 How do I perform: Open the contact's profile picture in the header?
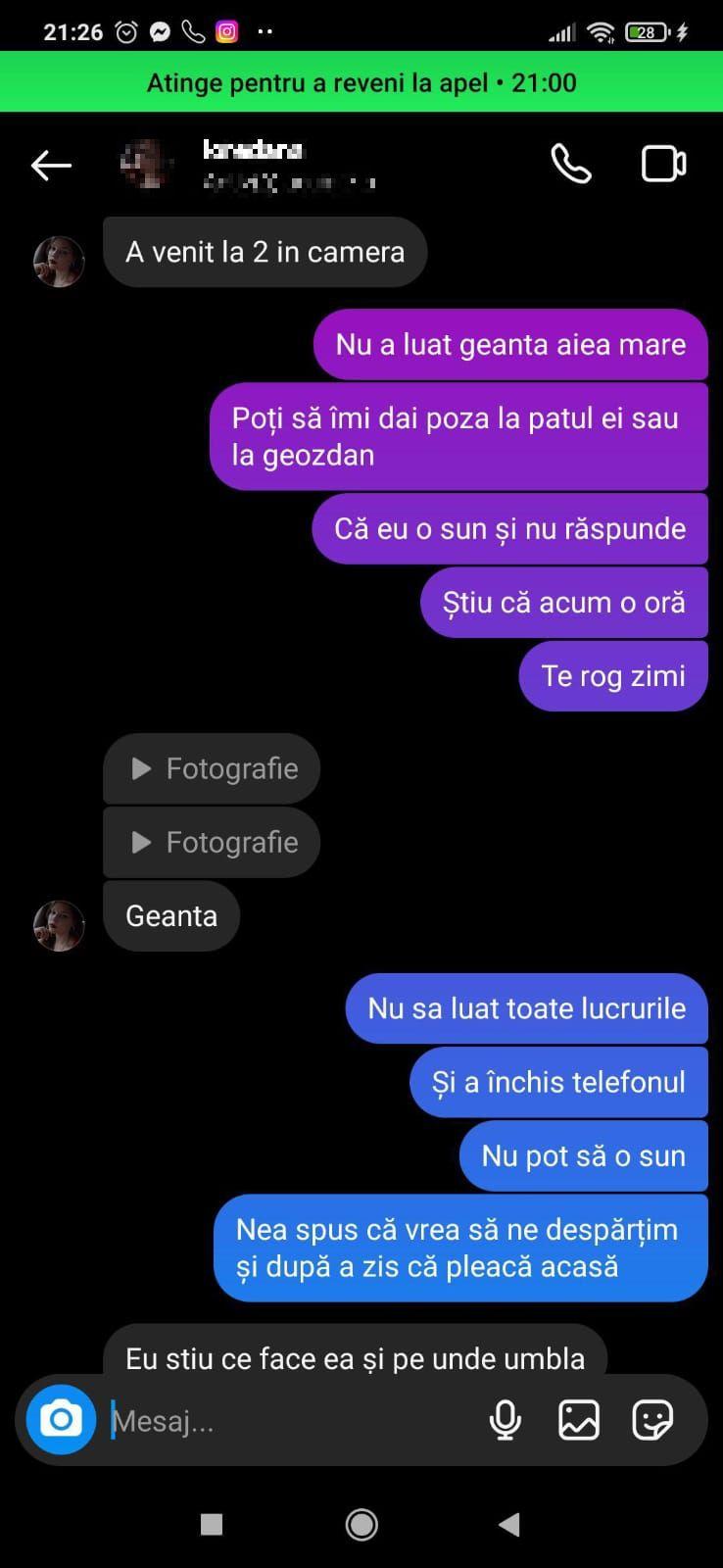tap(145, 164)
